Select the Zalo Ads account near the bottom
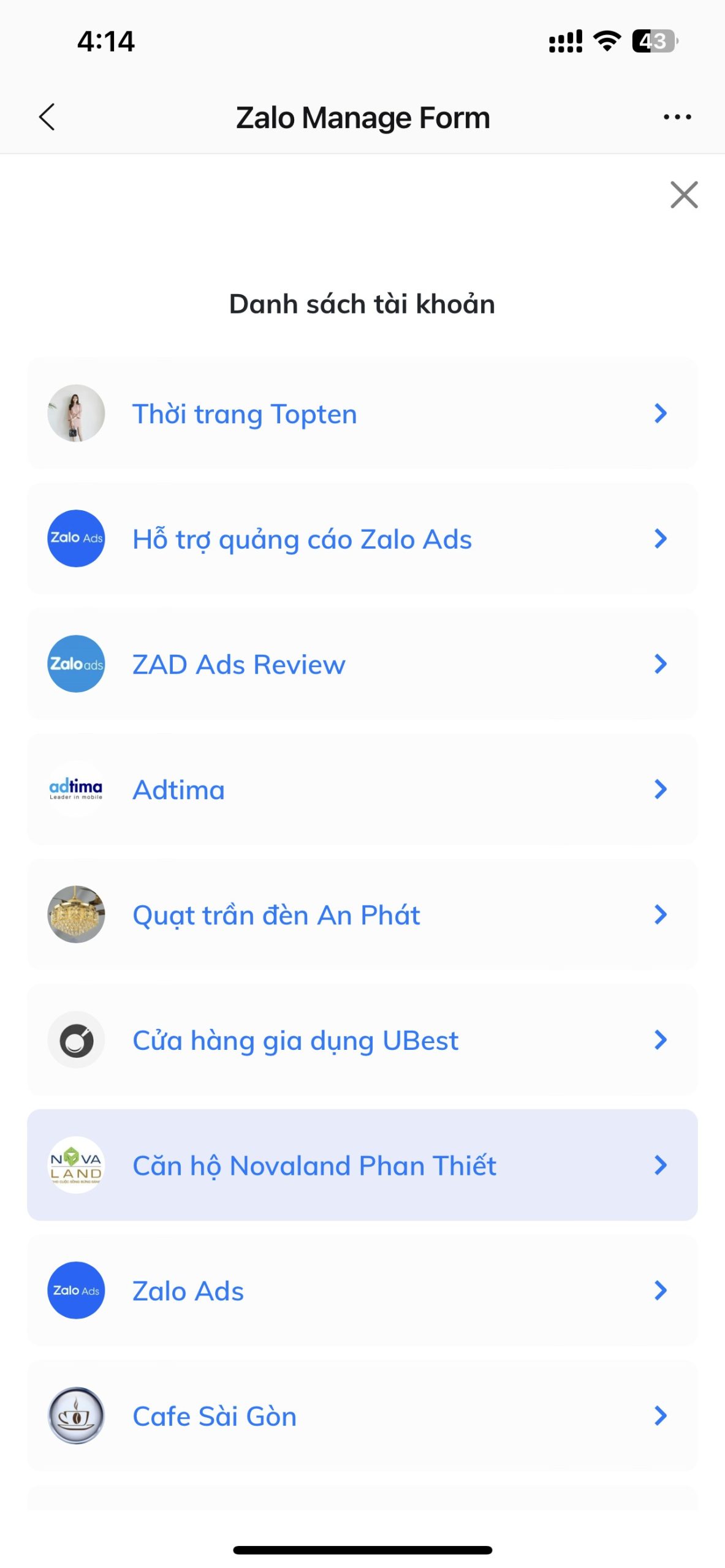 [x=188, y=1291]
